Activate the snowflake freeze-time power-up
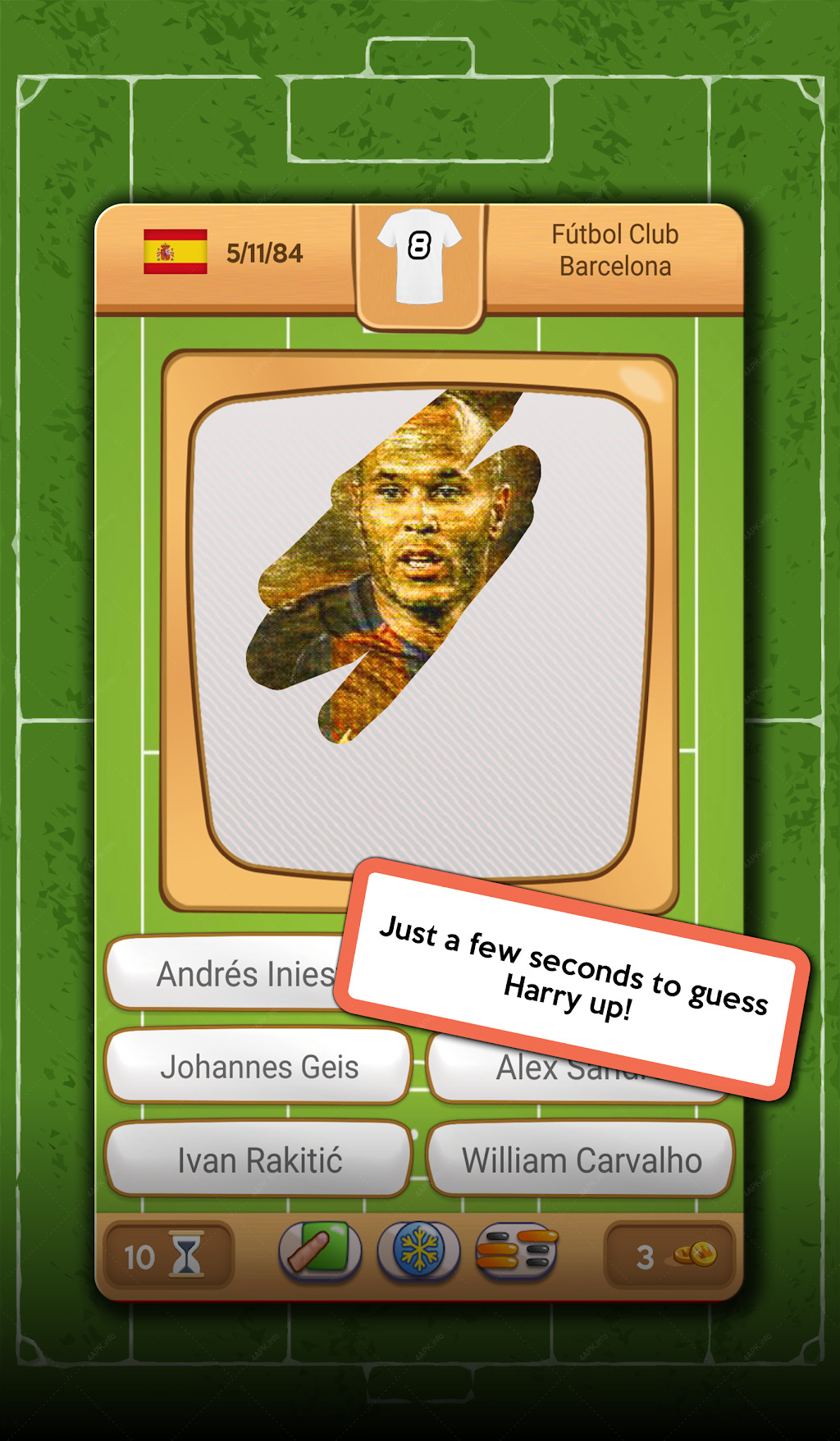 (418, 1251)
